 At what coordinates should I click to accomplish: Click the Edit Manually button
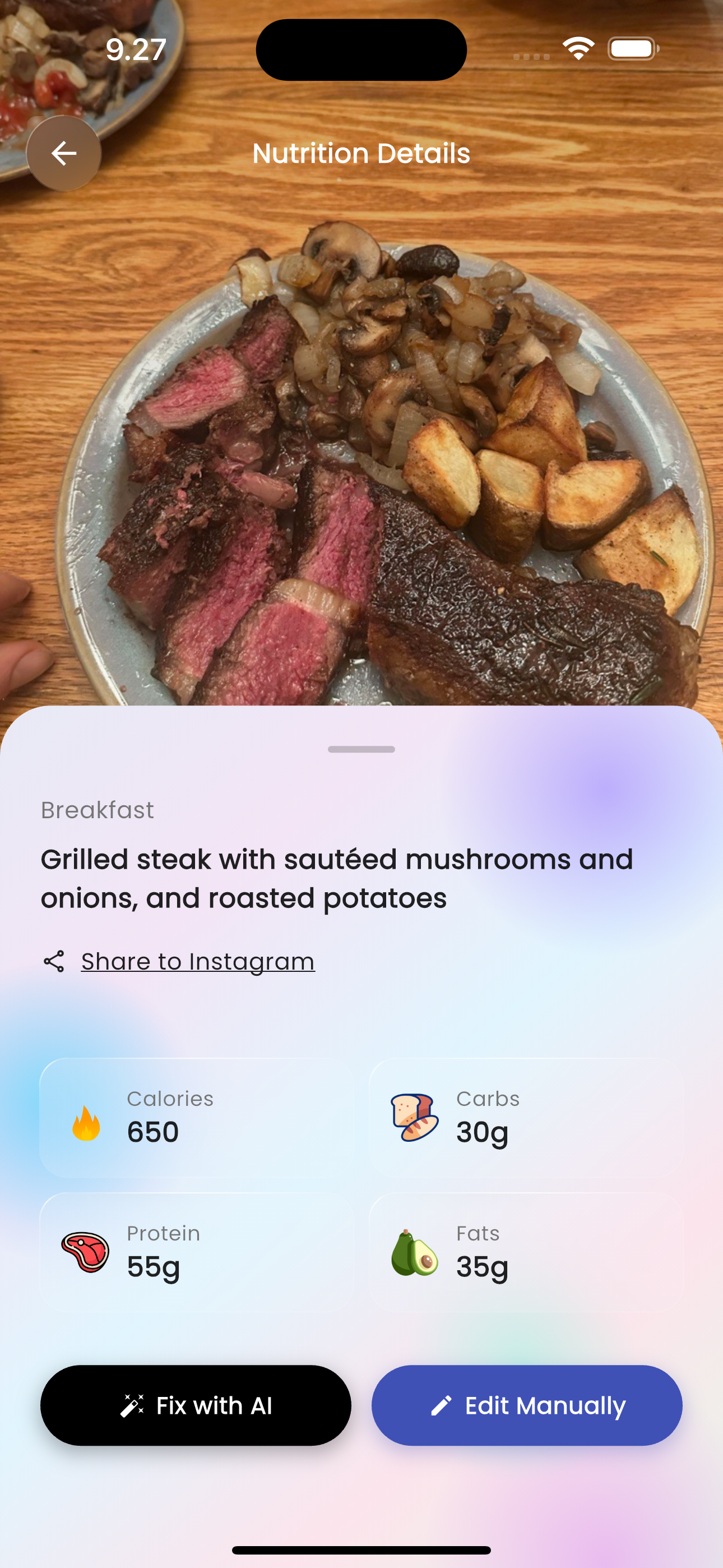coord(526,1405)
